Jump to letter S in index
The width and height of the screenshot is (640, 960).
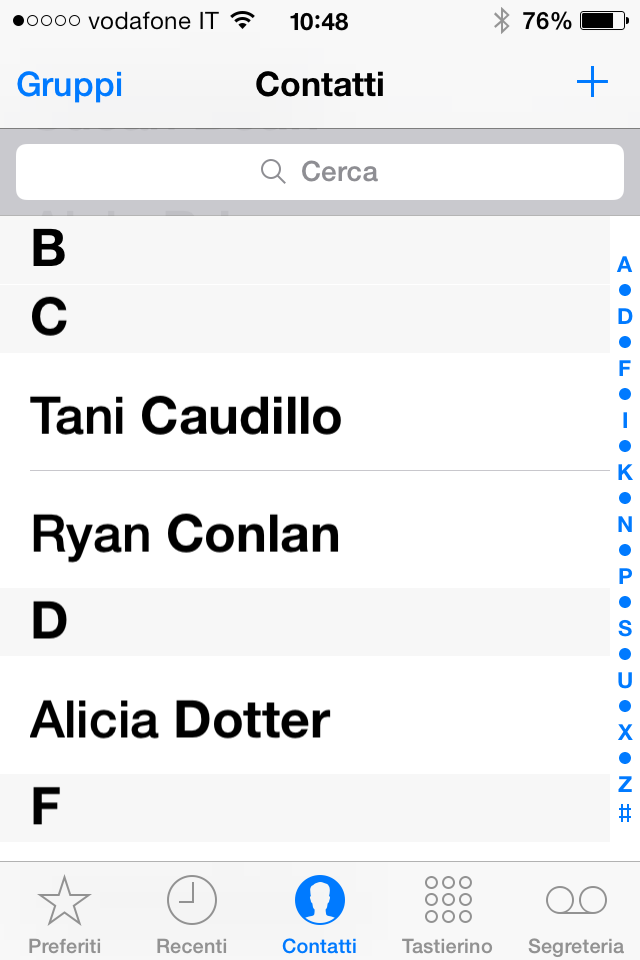tap(625, 628)
